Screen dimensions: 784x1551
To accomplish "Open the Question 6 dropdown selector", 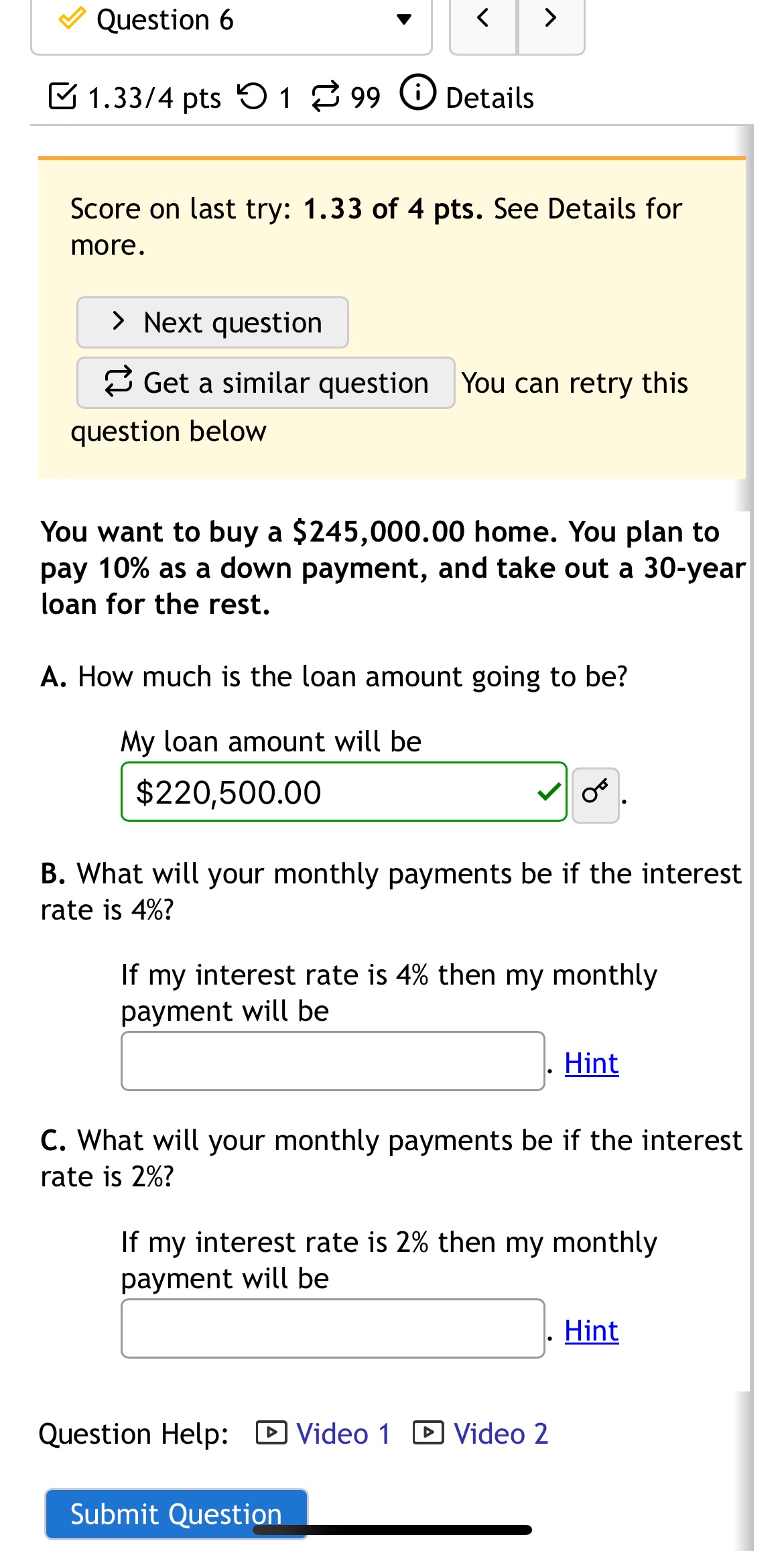I will pos(231,21).
